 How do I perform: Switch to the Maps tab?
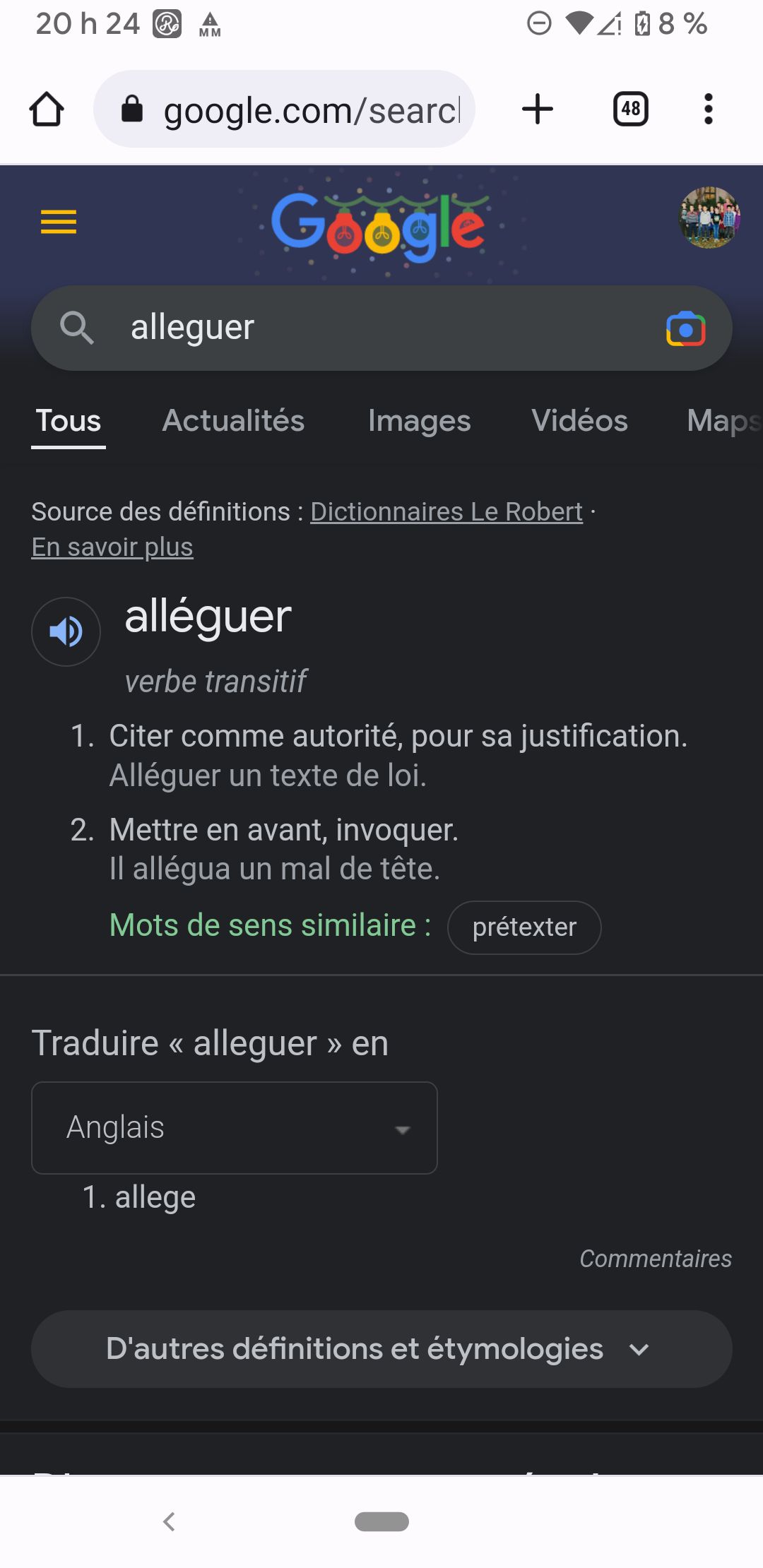coord(722,421)
